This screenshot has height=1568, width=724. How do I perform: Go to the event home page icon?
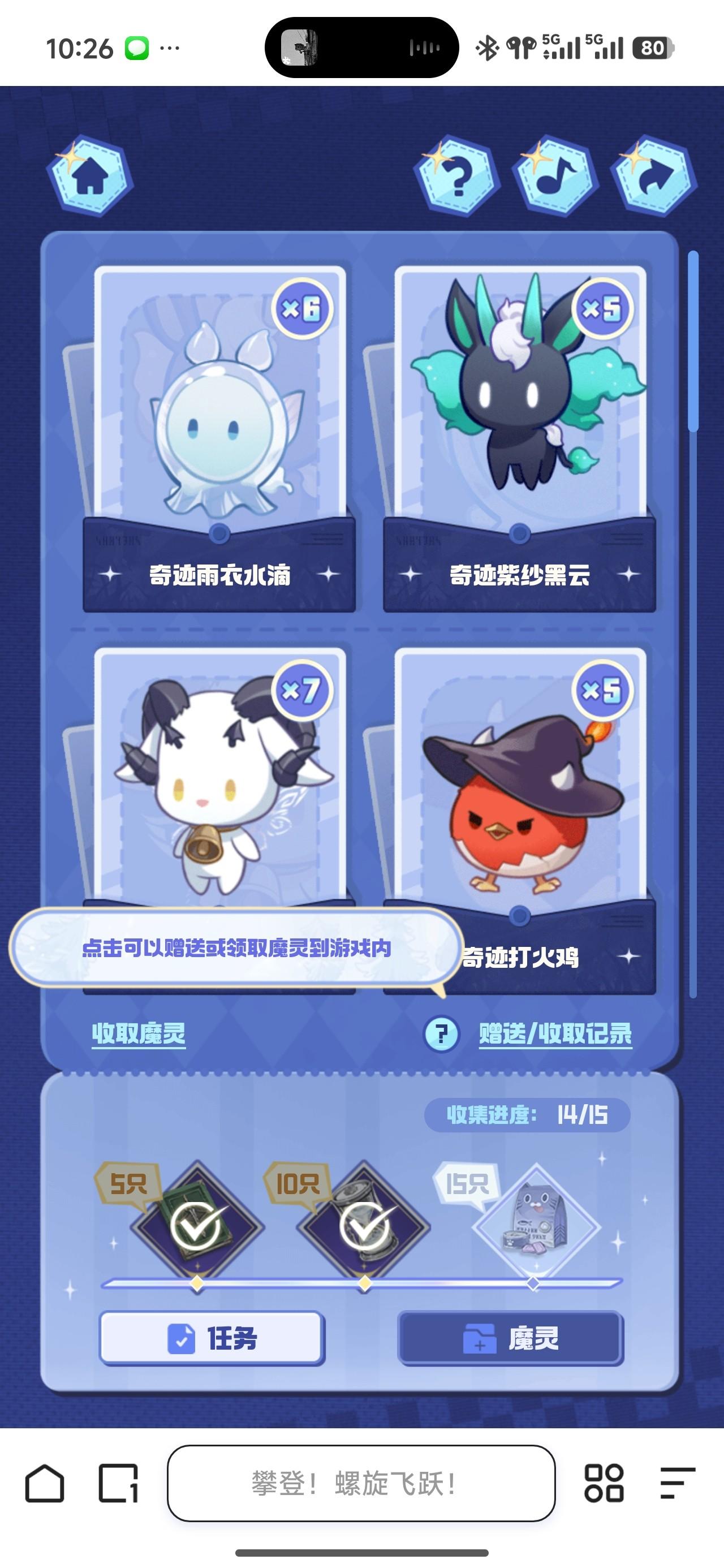(x=89, y=176)
